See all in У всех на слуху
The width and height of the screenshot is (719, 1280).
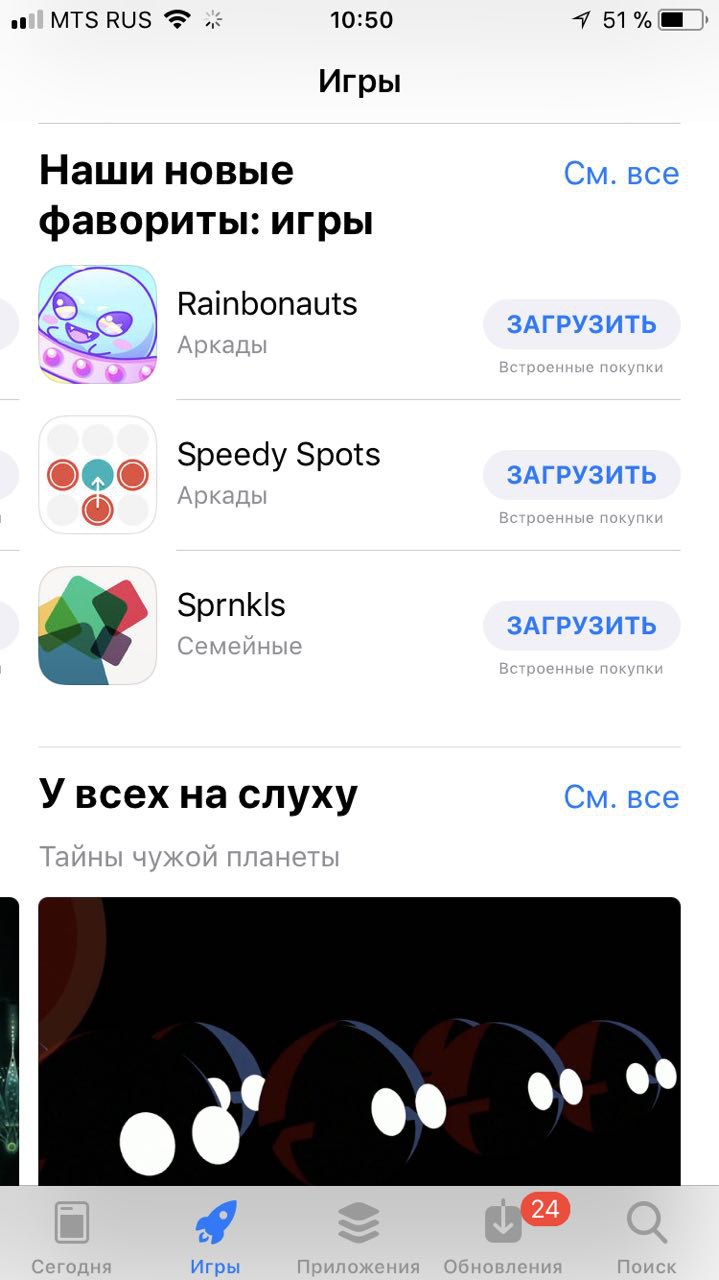tap(621, 797)
